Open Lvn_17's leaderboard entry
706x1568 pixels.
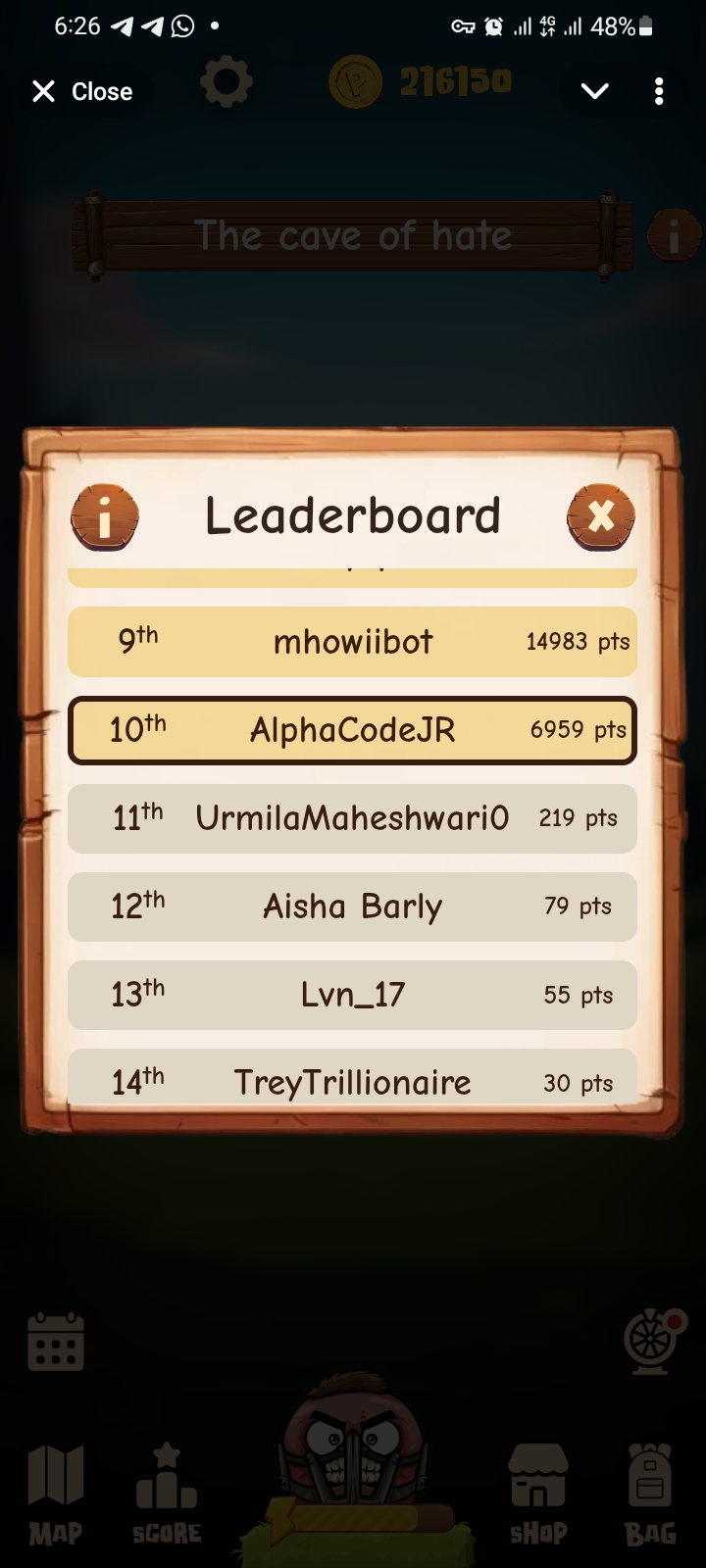[352, 995]
